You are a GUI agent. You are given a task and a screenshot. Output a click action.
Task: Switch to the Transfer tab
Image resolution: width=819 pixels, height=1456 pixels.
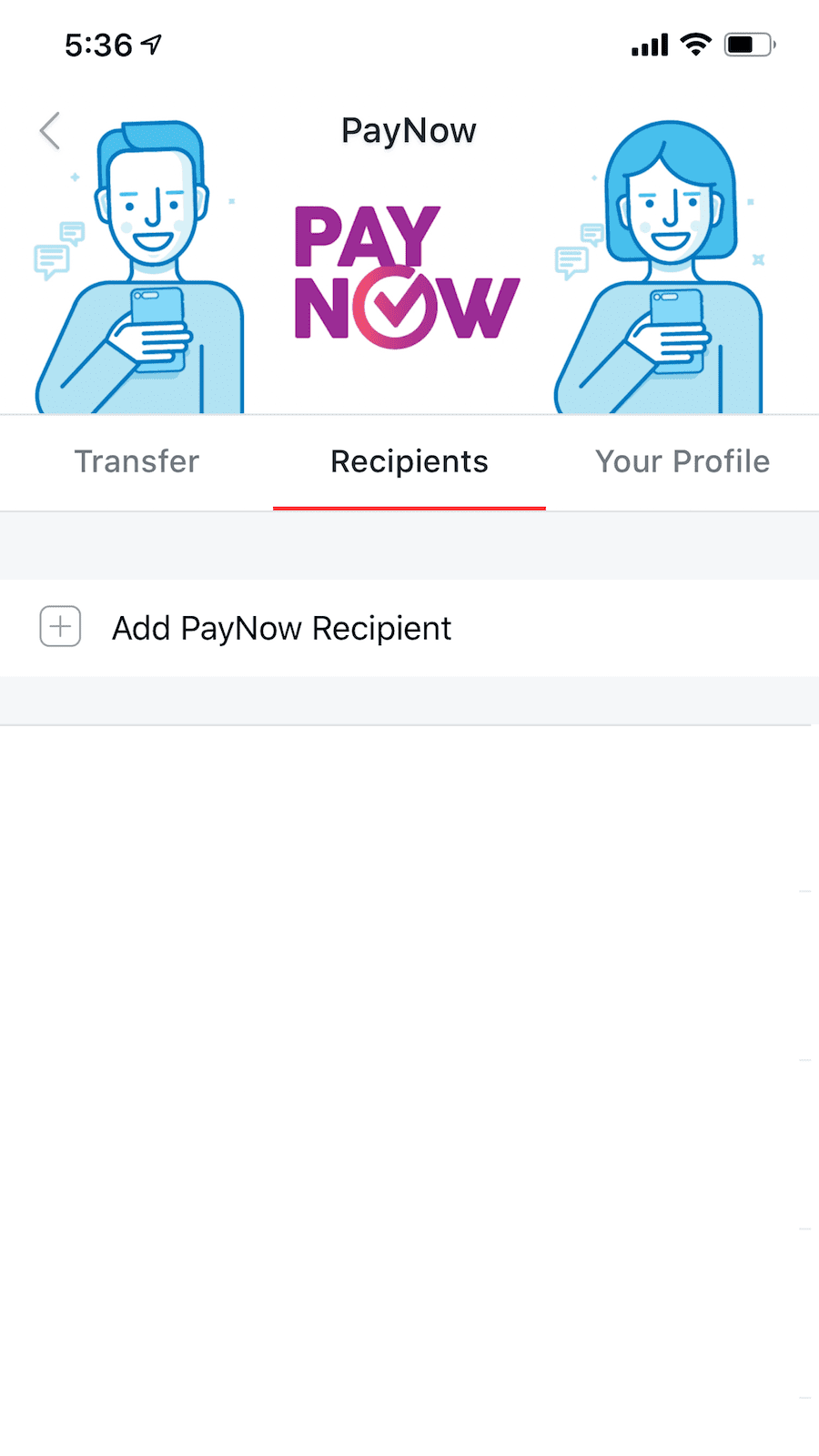[x=136, y=461]
